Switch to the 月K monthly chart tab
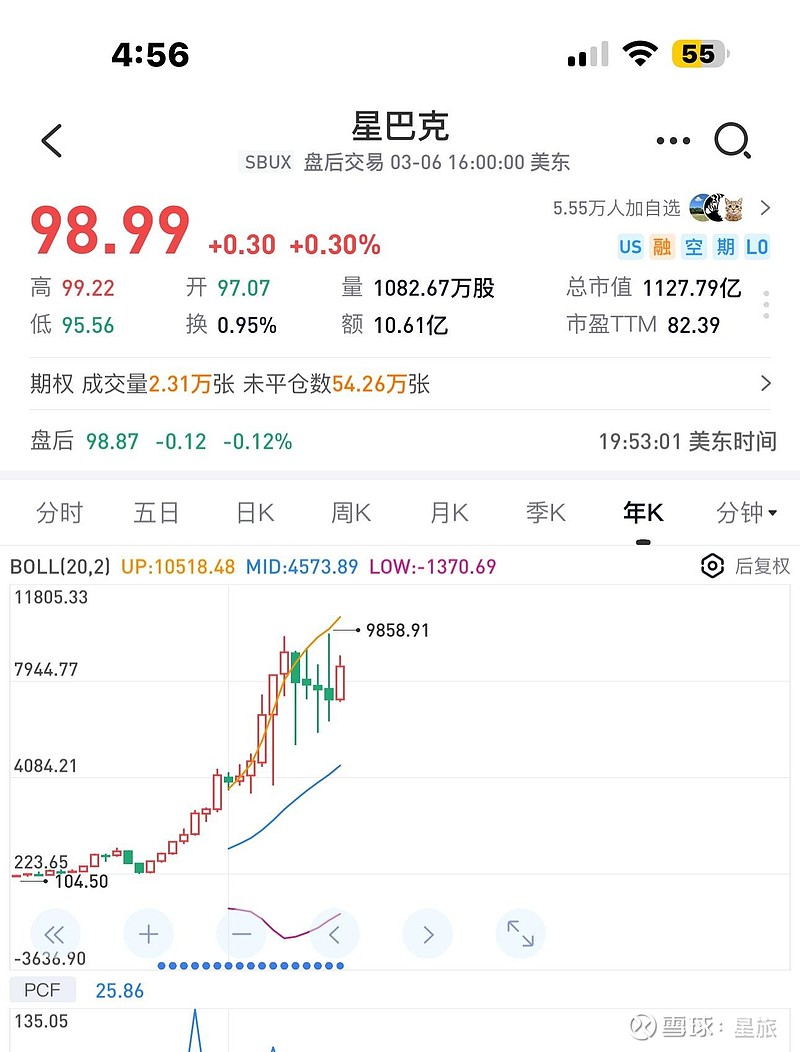Screen dimensions: 800x1052 point(446,512)
